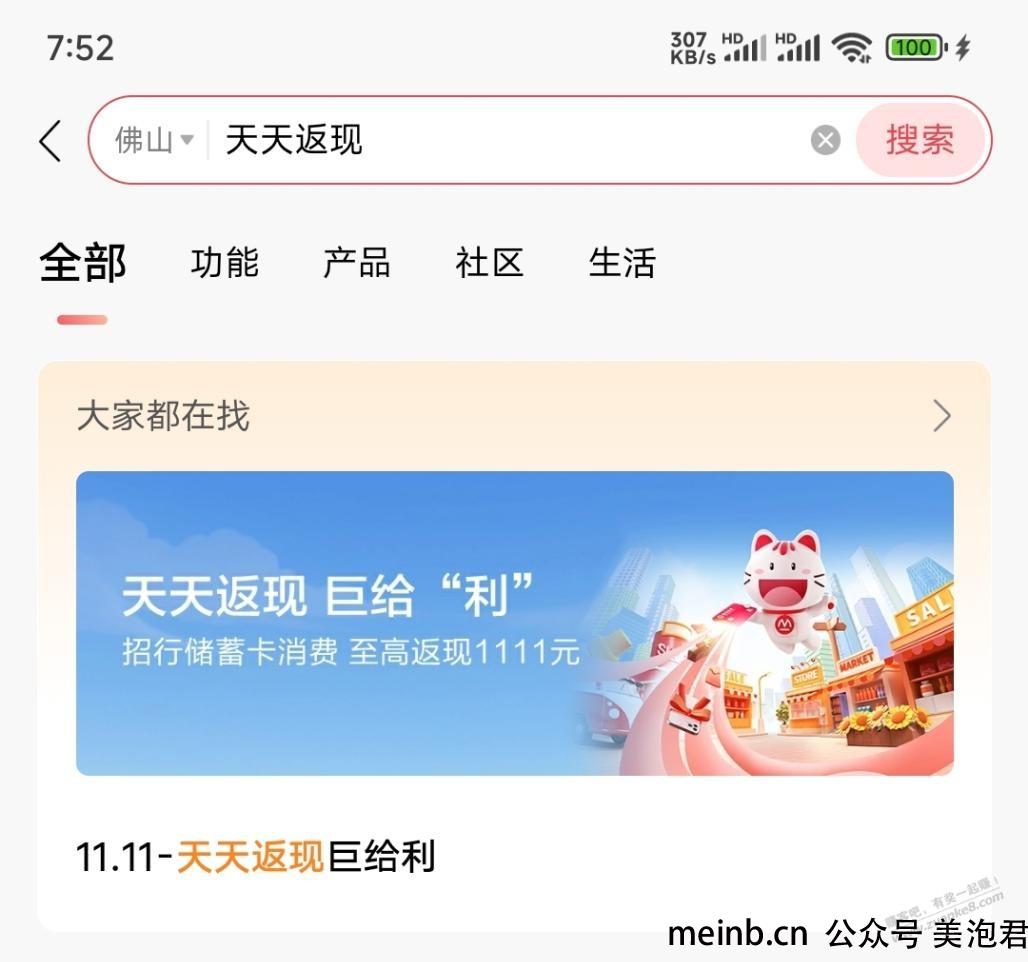Switch to the 产品 tab

[357, 263]
